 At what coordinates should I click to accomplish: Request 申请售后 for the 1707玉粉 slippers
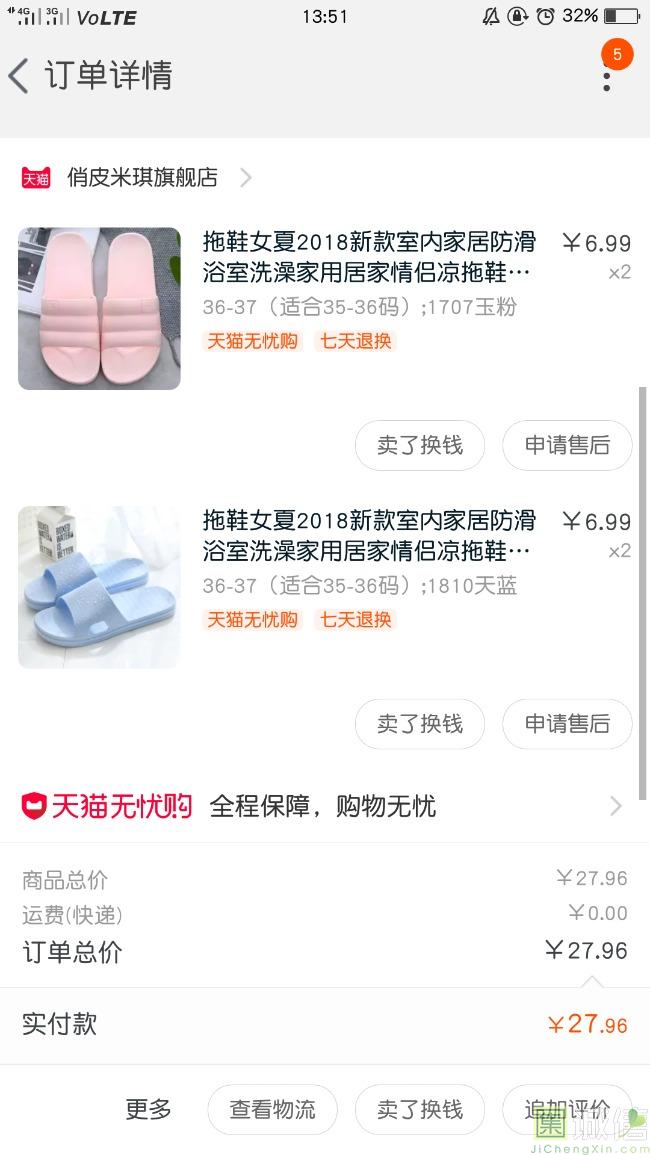point(567,445)
